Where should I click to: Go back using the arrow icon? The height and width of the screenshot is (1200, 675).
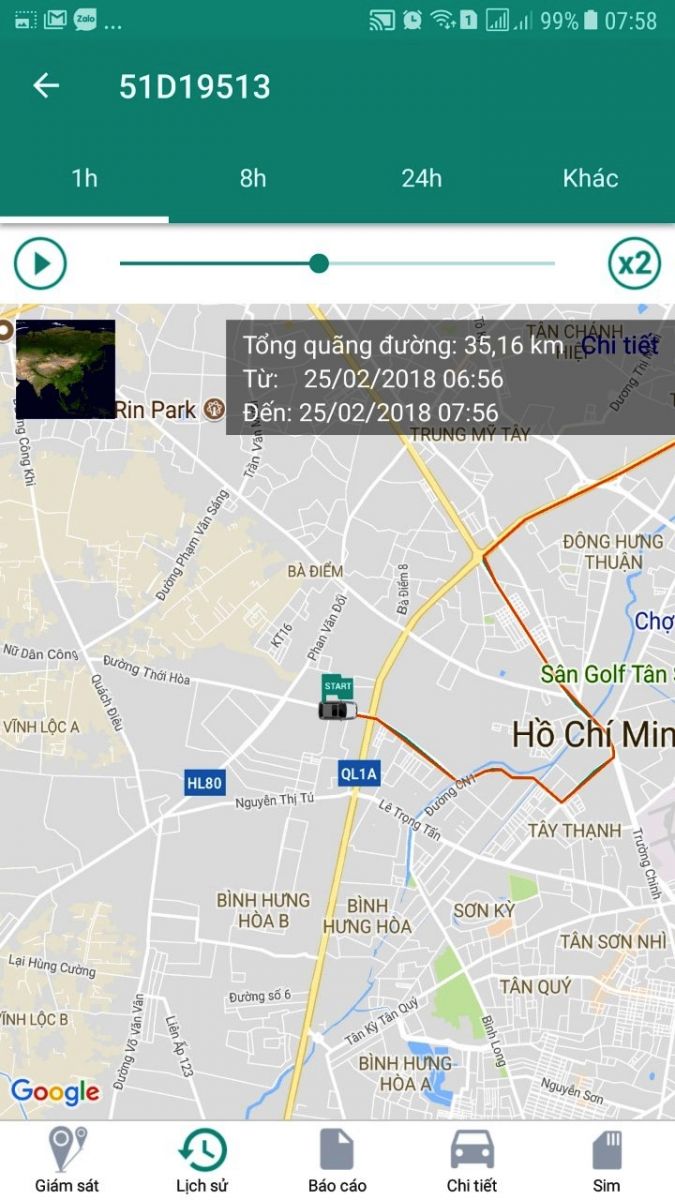click(x=46, y=86)
